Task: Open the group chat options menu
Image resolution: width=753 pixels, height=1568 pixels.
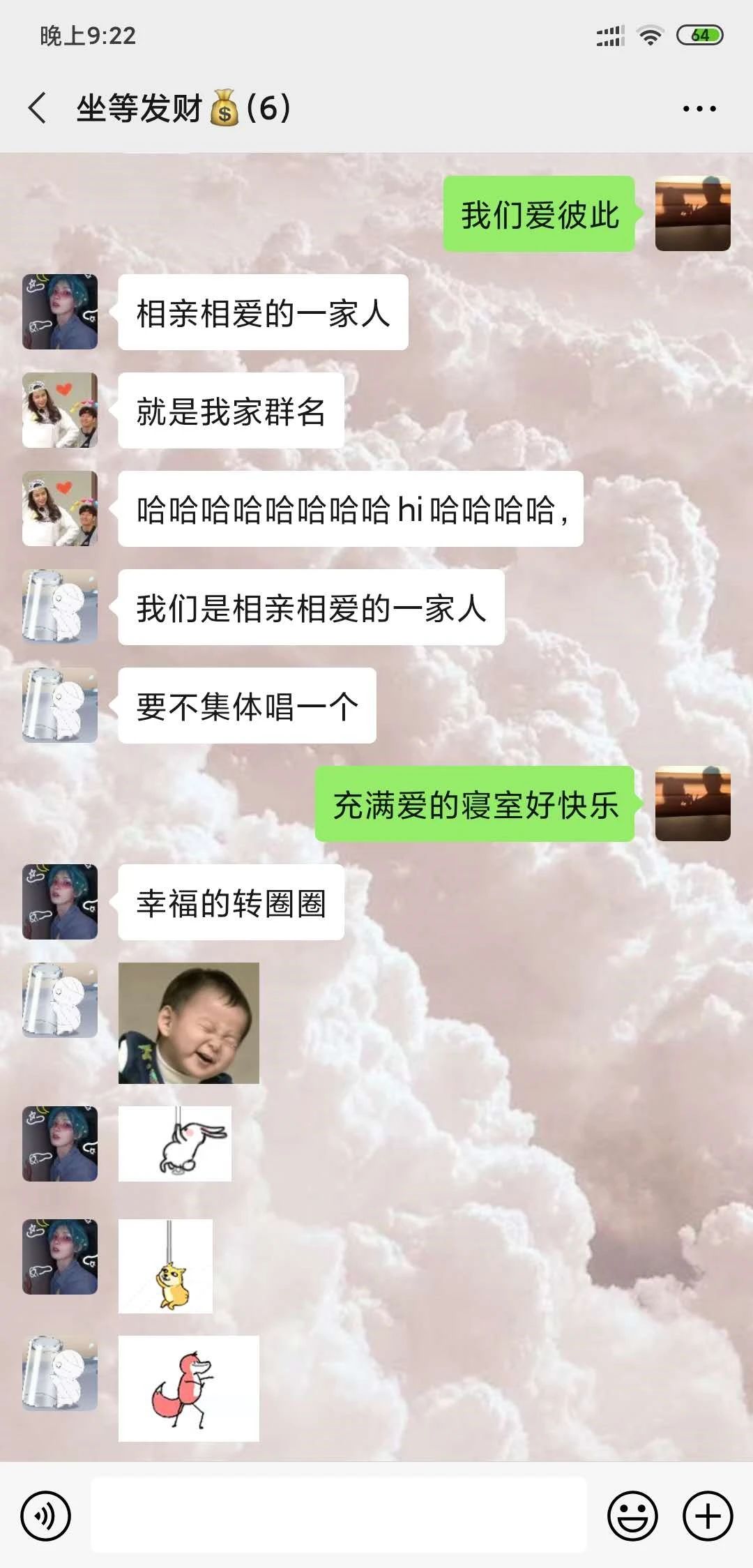Action: (699, 109)
